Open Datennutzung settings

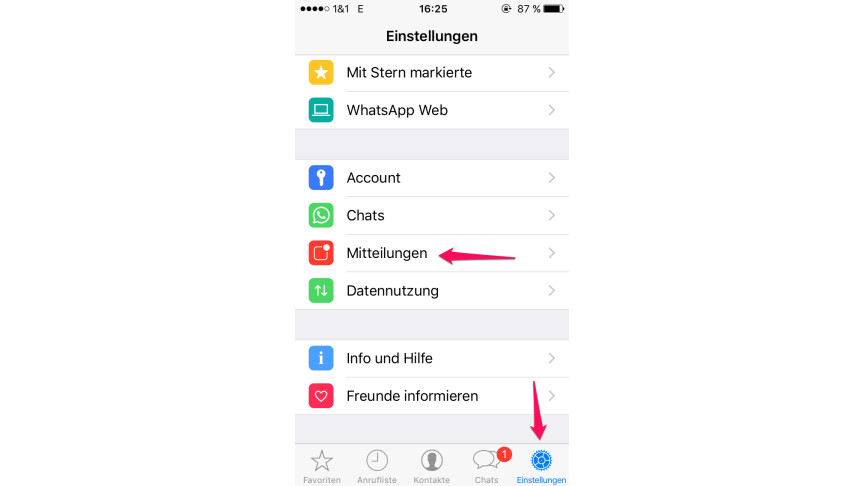pyautogui.click(x=431, y=291)
